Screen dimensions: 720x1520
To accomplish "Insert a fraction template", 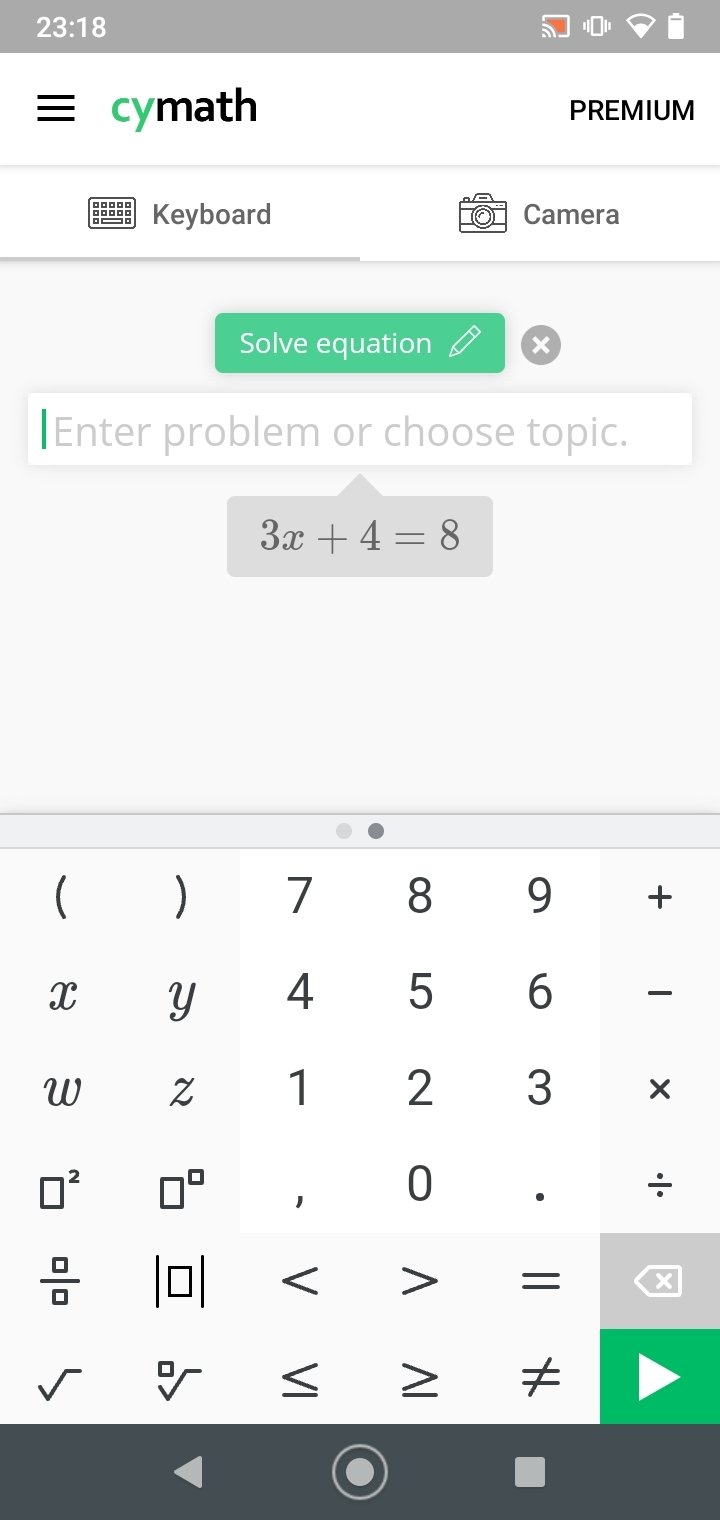I will 60,1281.
